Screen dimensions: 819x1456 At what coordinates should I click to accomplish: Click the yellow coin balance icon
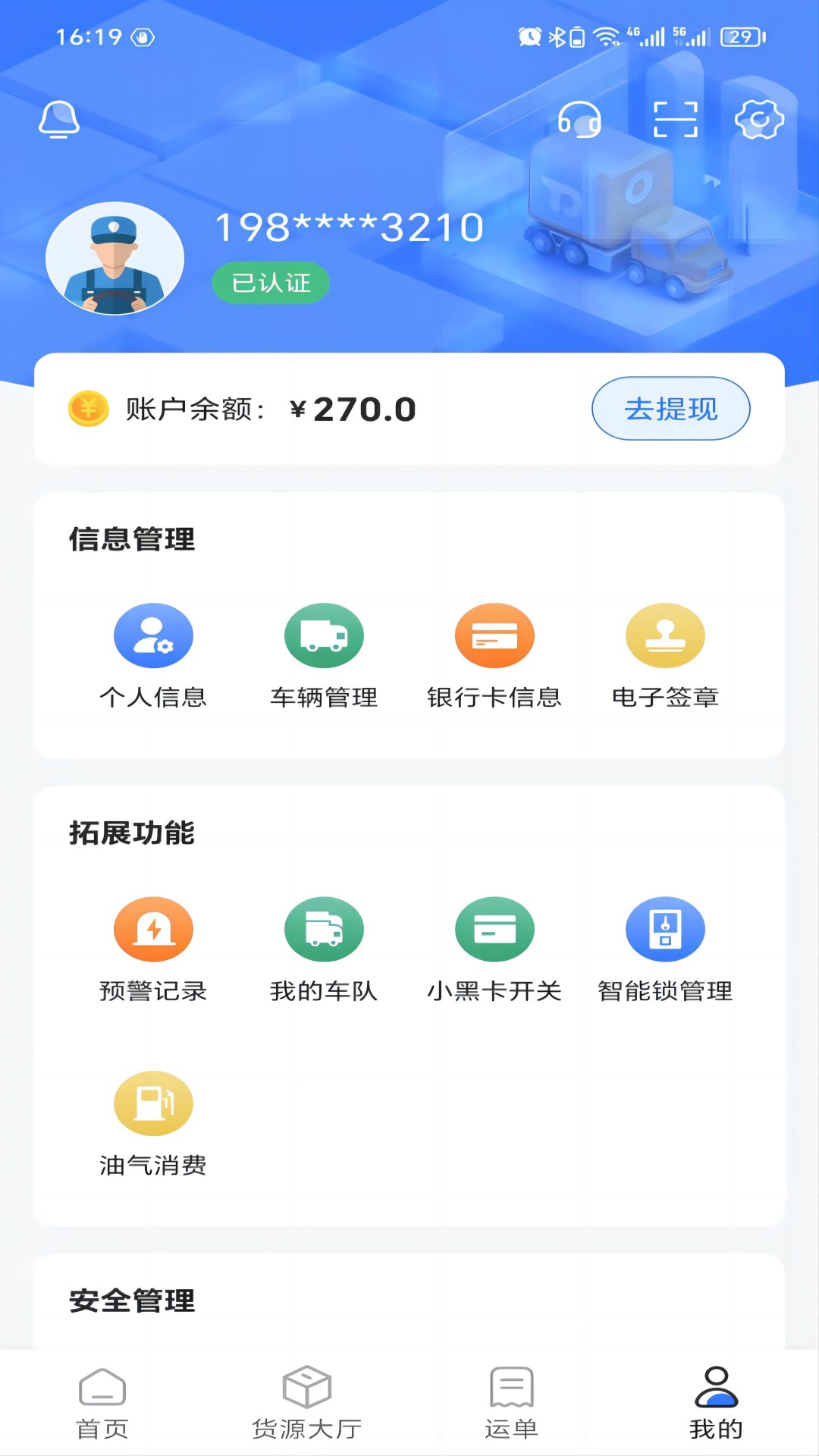click(86, 408)
